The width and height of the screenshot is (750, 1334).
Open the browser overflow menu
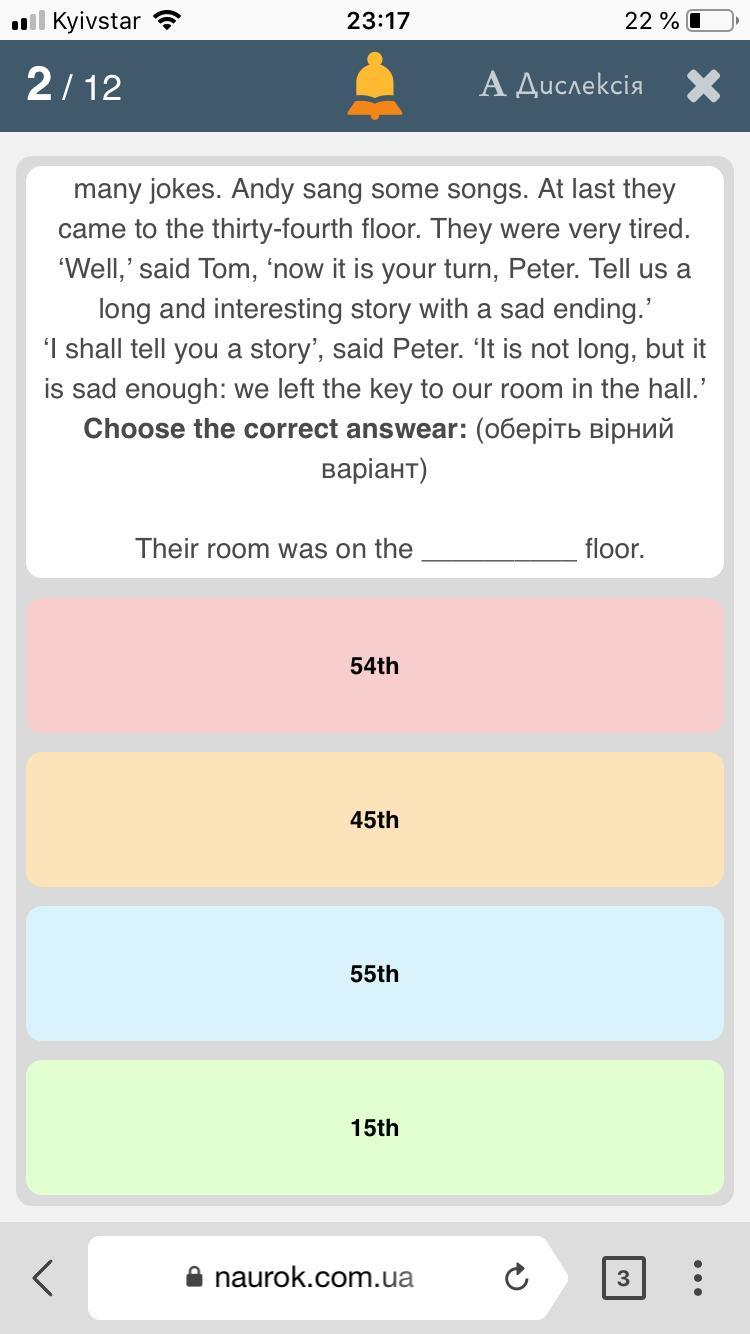697,1277
